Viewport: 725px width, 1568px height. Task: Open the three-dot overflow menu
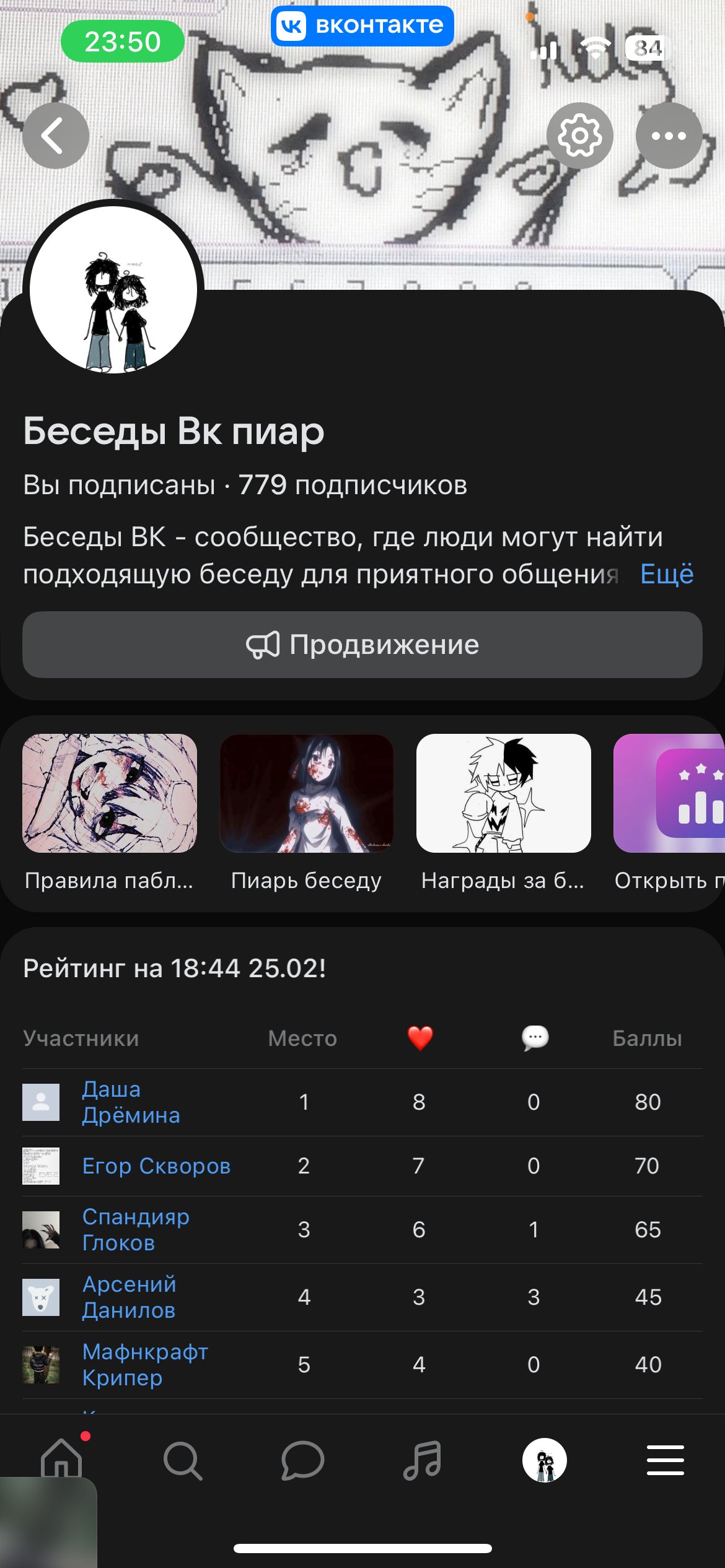[x=669, y=136]
